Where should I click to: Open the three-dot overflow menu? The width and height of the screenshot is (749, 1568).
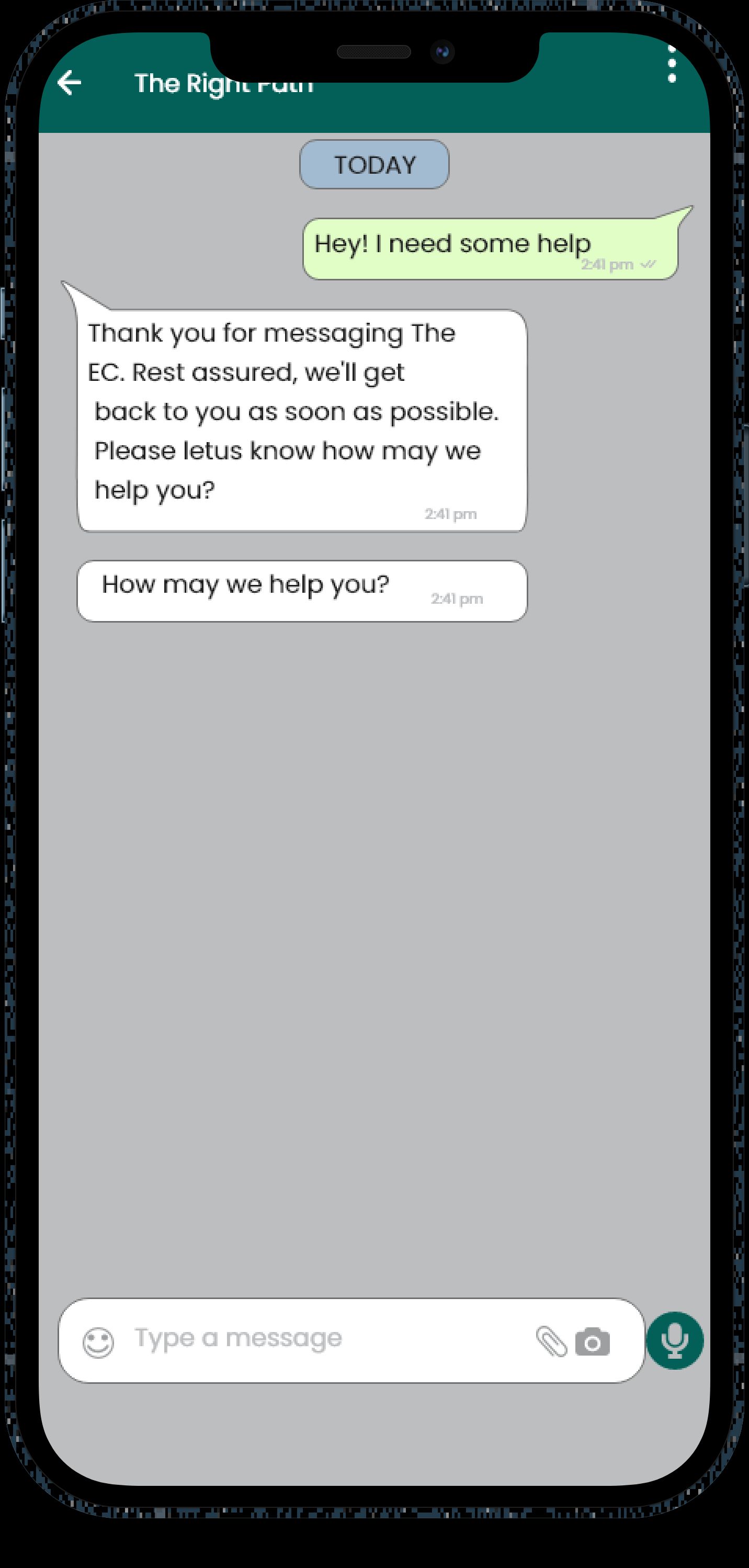672,66
